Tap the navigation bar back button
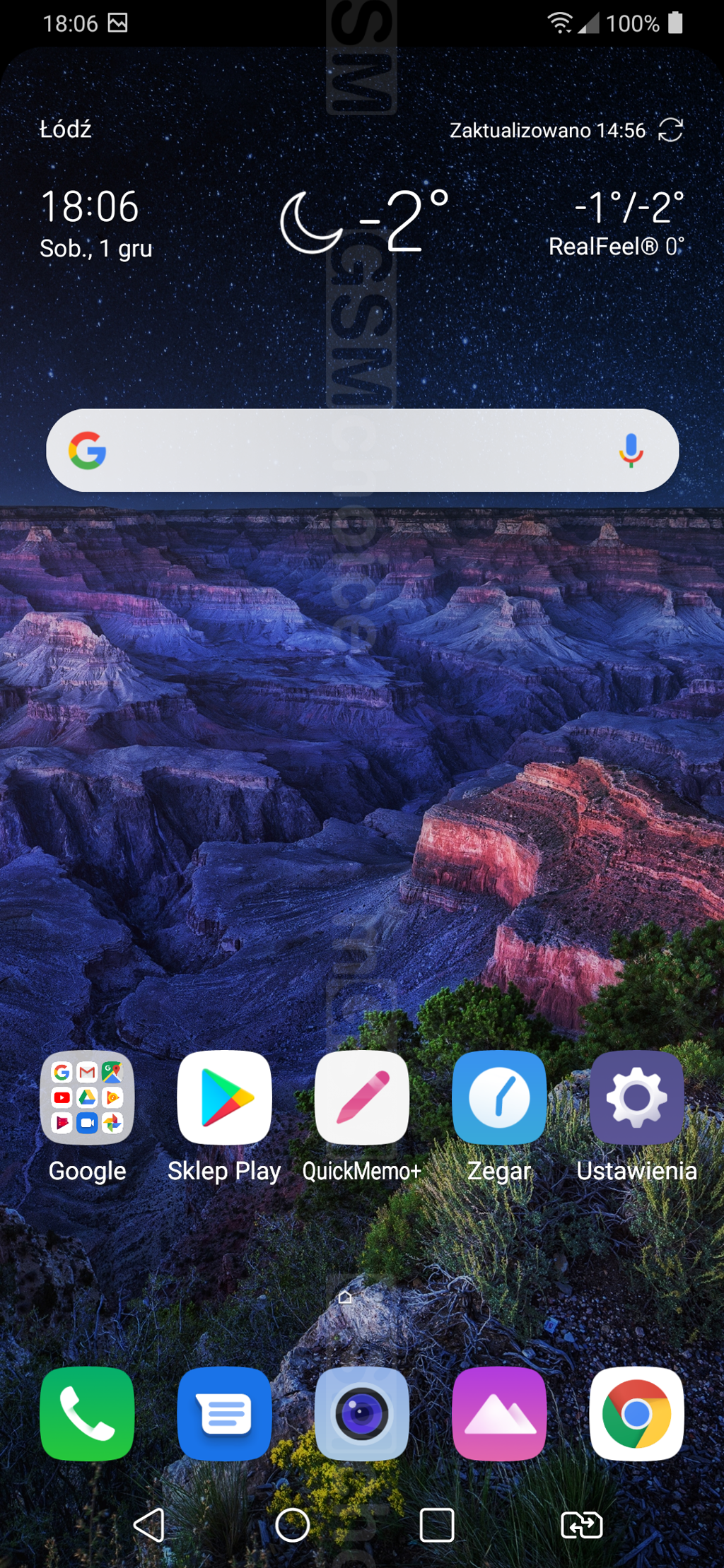 pos(149,1525)
